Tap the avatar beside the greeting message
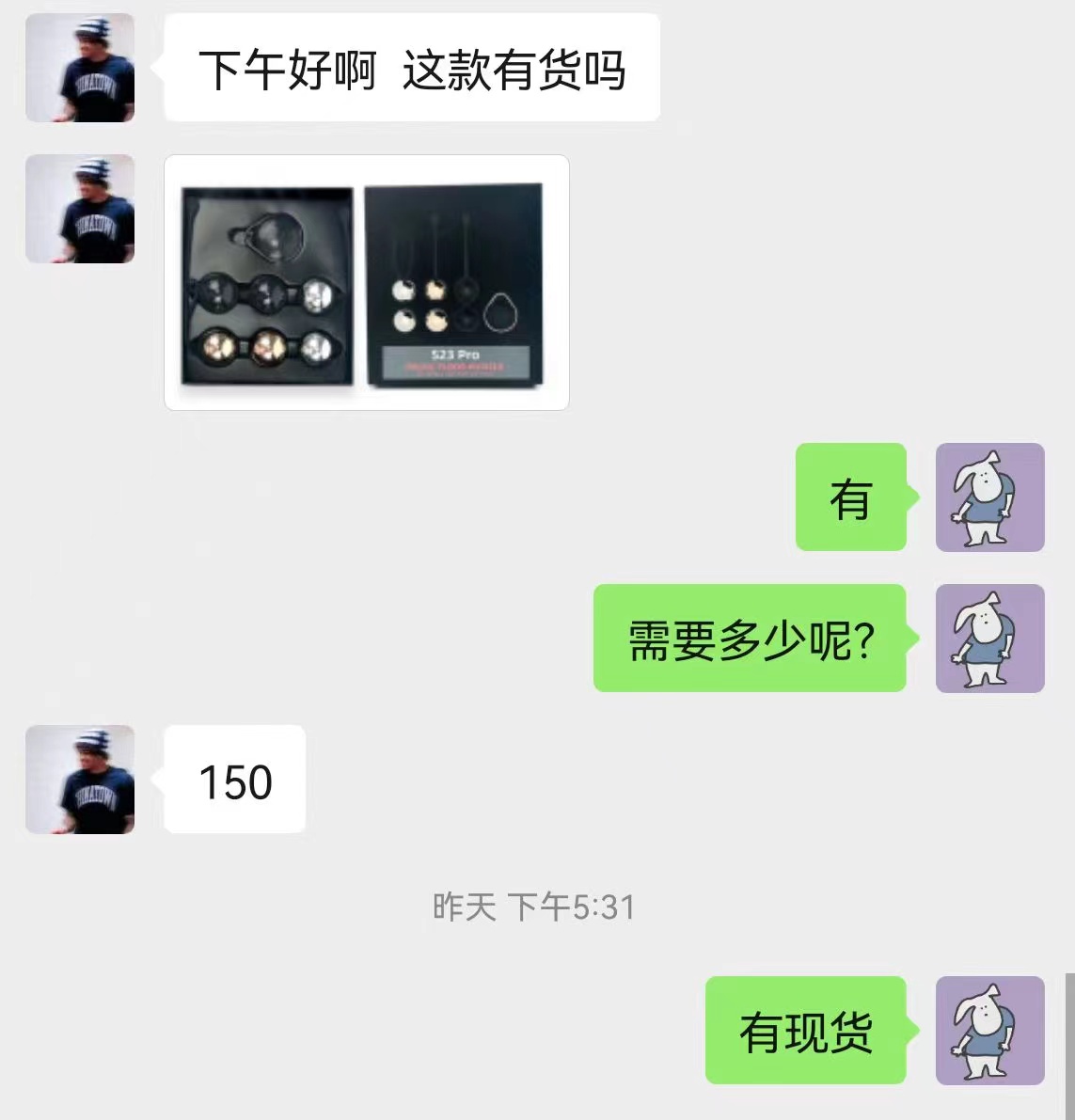 tap(80, 67)
